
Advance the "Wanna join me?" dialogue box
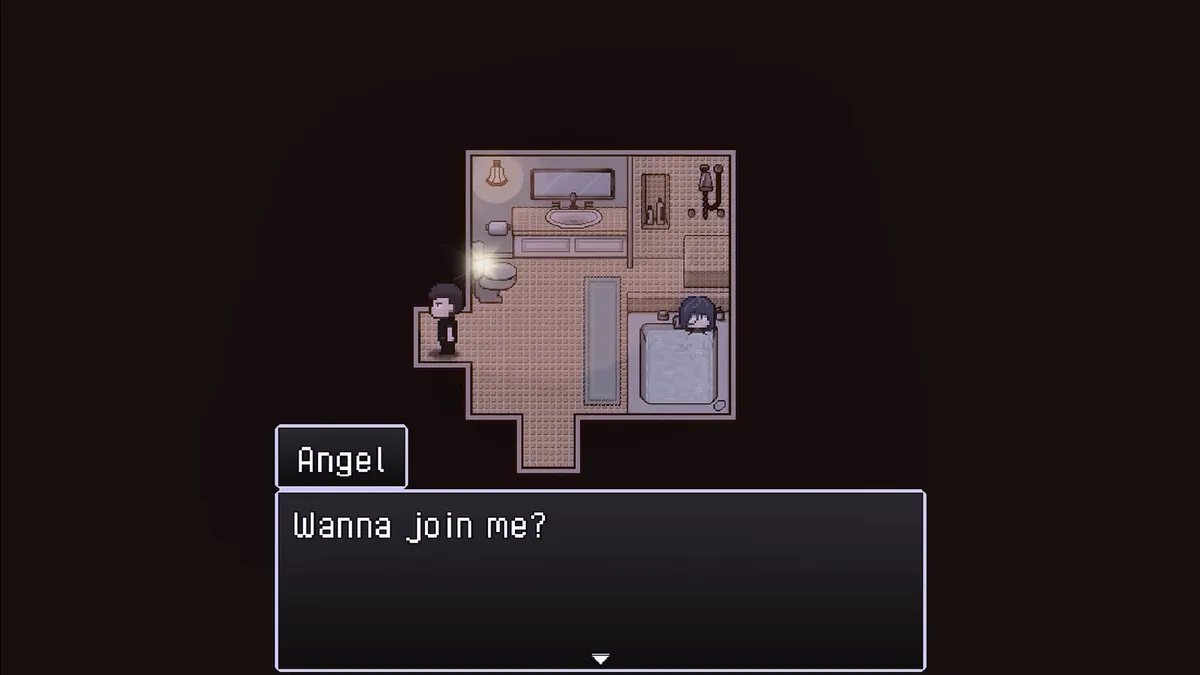pyautogui.click(x=600, y=658)
